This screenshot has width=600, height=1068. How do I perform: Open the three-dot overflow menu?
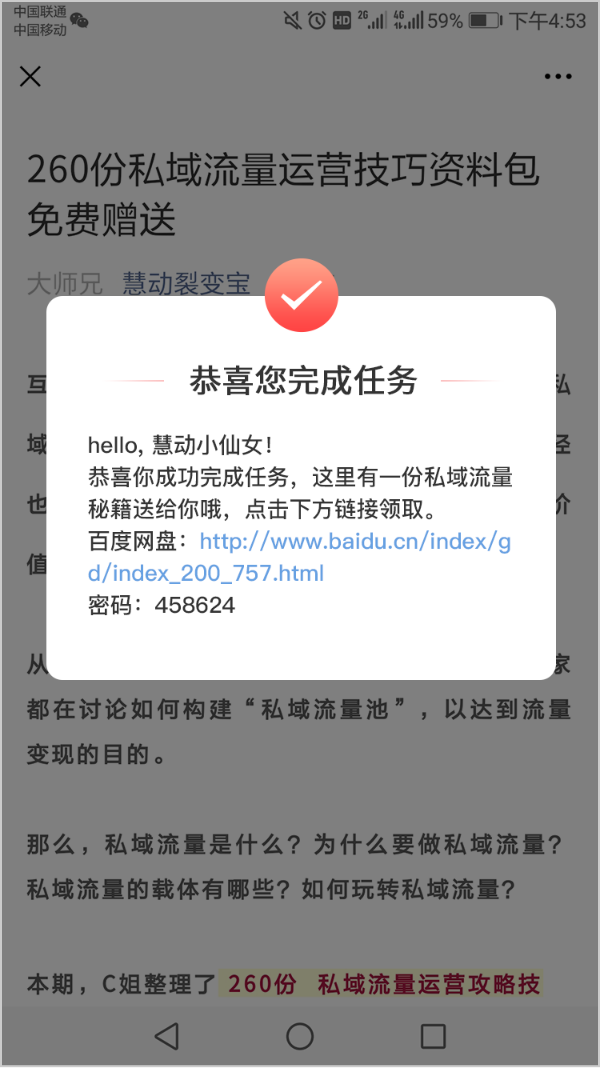point(557,76)
